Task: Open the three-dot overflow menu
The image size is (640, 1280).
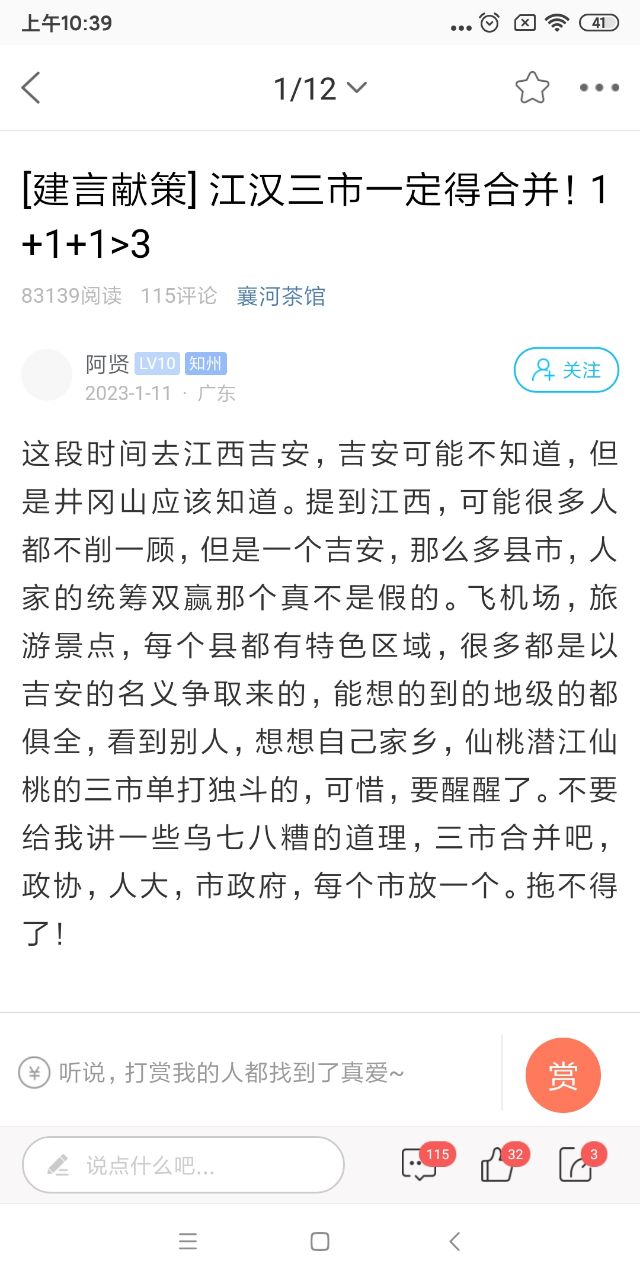Action: coord(599,88)
